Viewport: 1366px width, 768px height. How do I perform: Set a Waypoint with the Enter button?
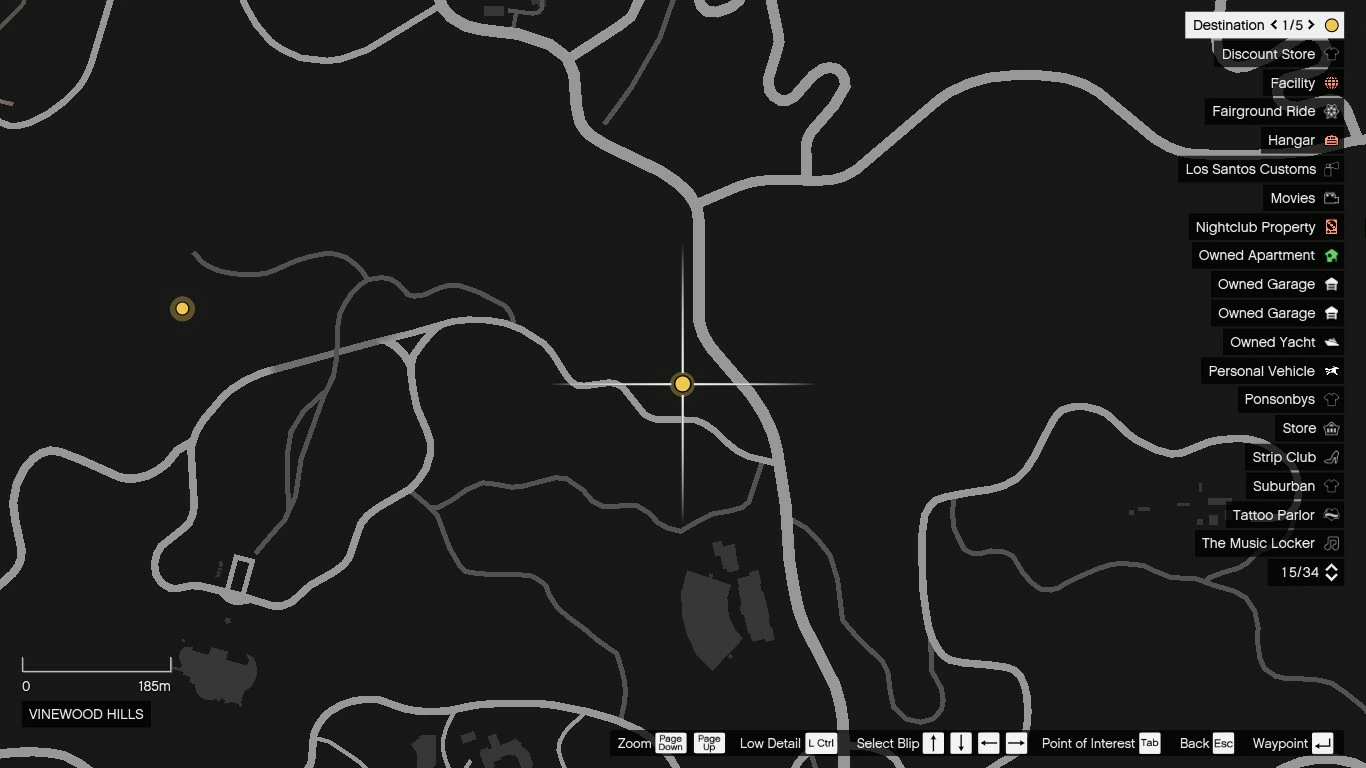(x=1322, y=743)
